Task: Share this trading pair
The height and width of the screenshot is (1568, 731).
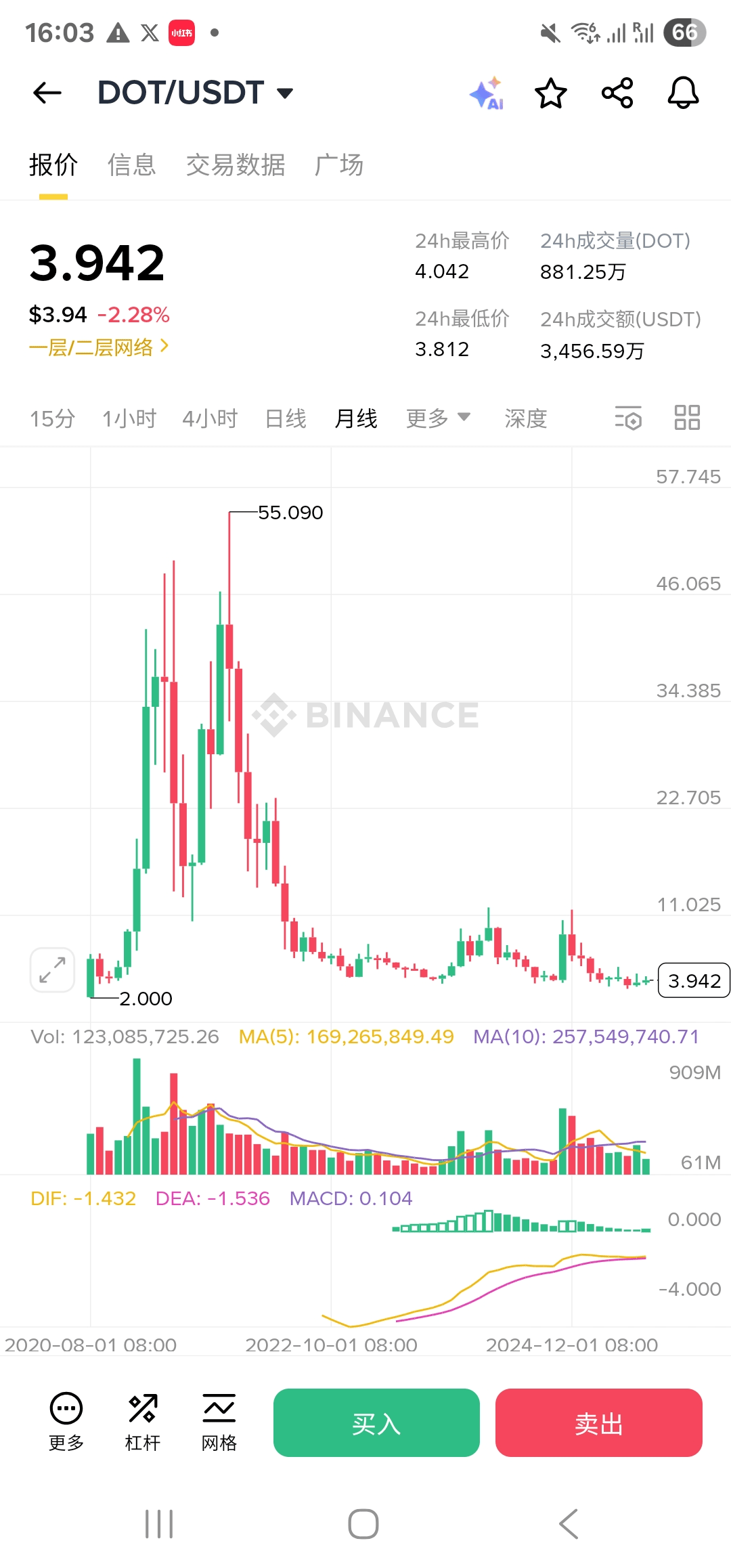Action: (617, 93)
